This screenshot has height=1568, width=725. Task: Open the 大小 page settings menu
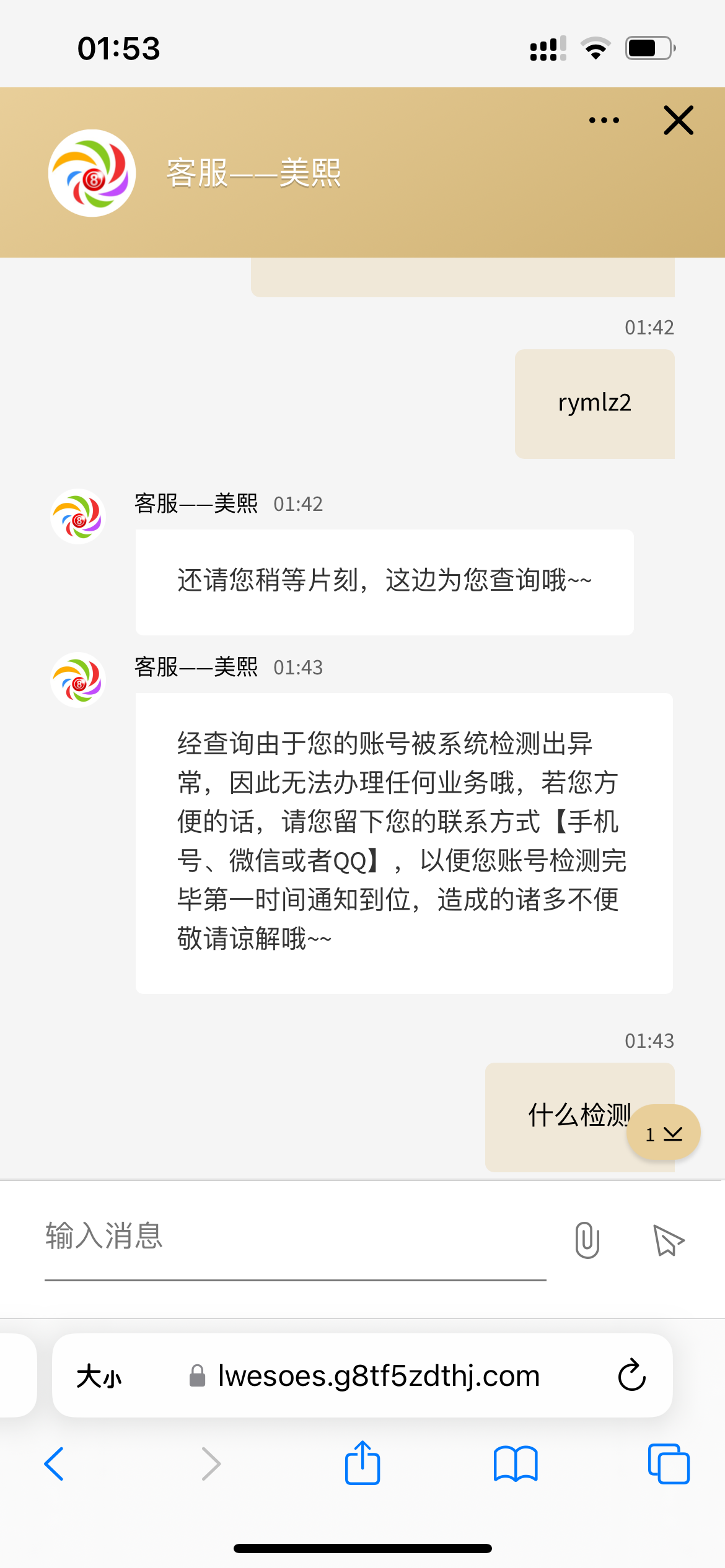(x=99, y=1377)
